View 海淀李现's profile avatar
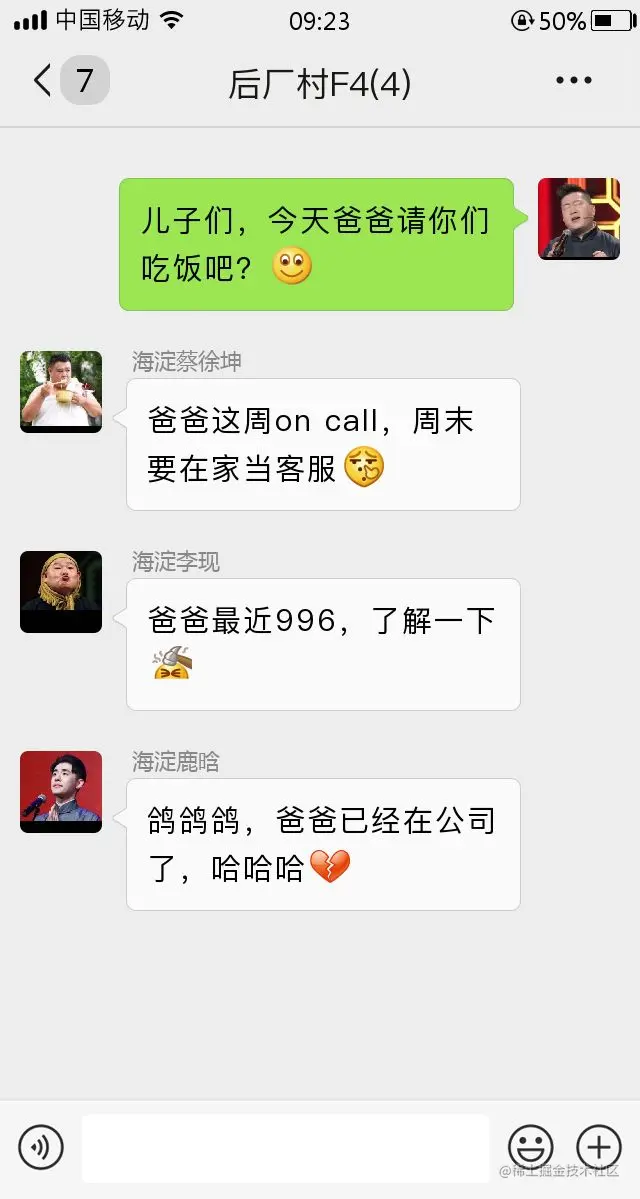640x1199 pixels. [61, 592]
